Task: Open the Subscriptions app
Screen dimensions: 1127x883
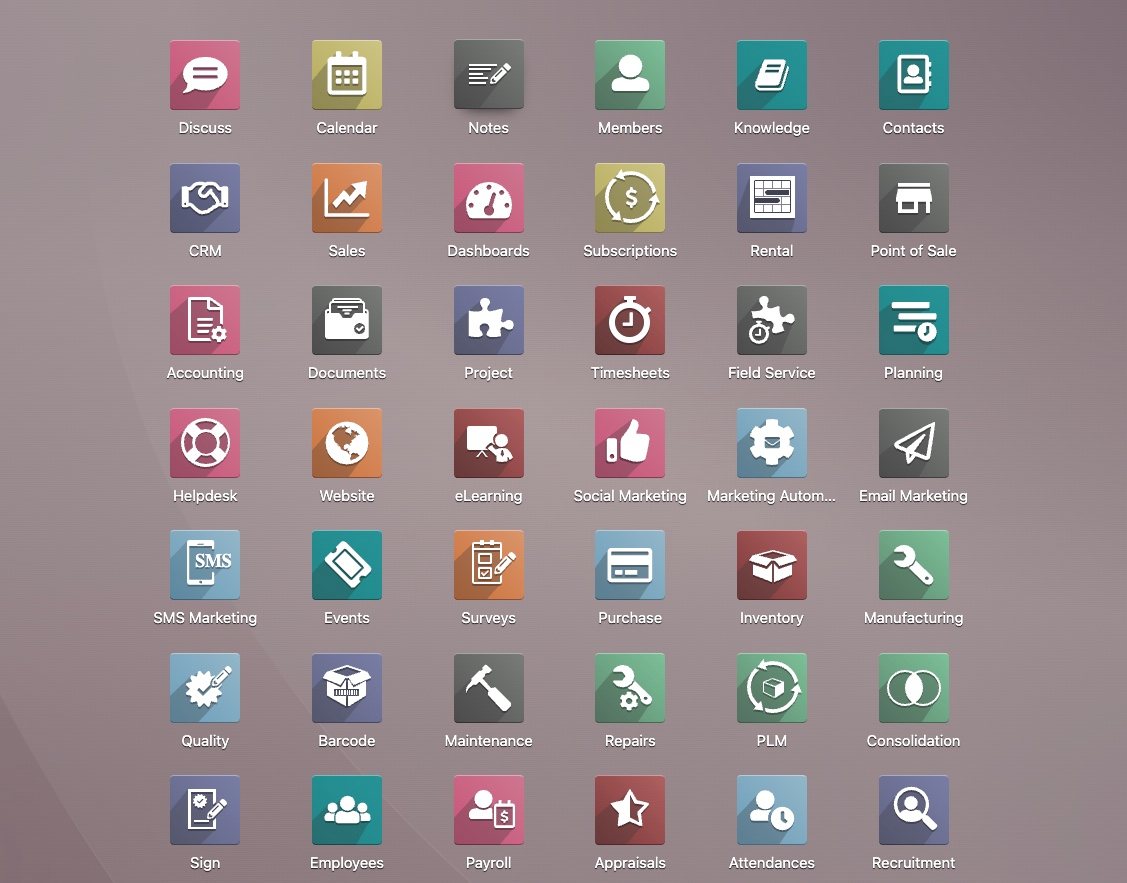Action: pyautogui.click(x=630, y=198)
